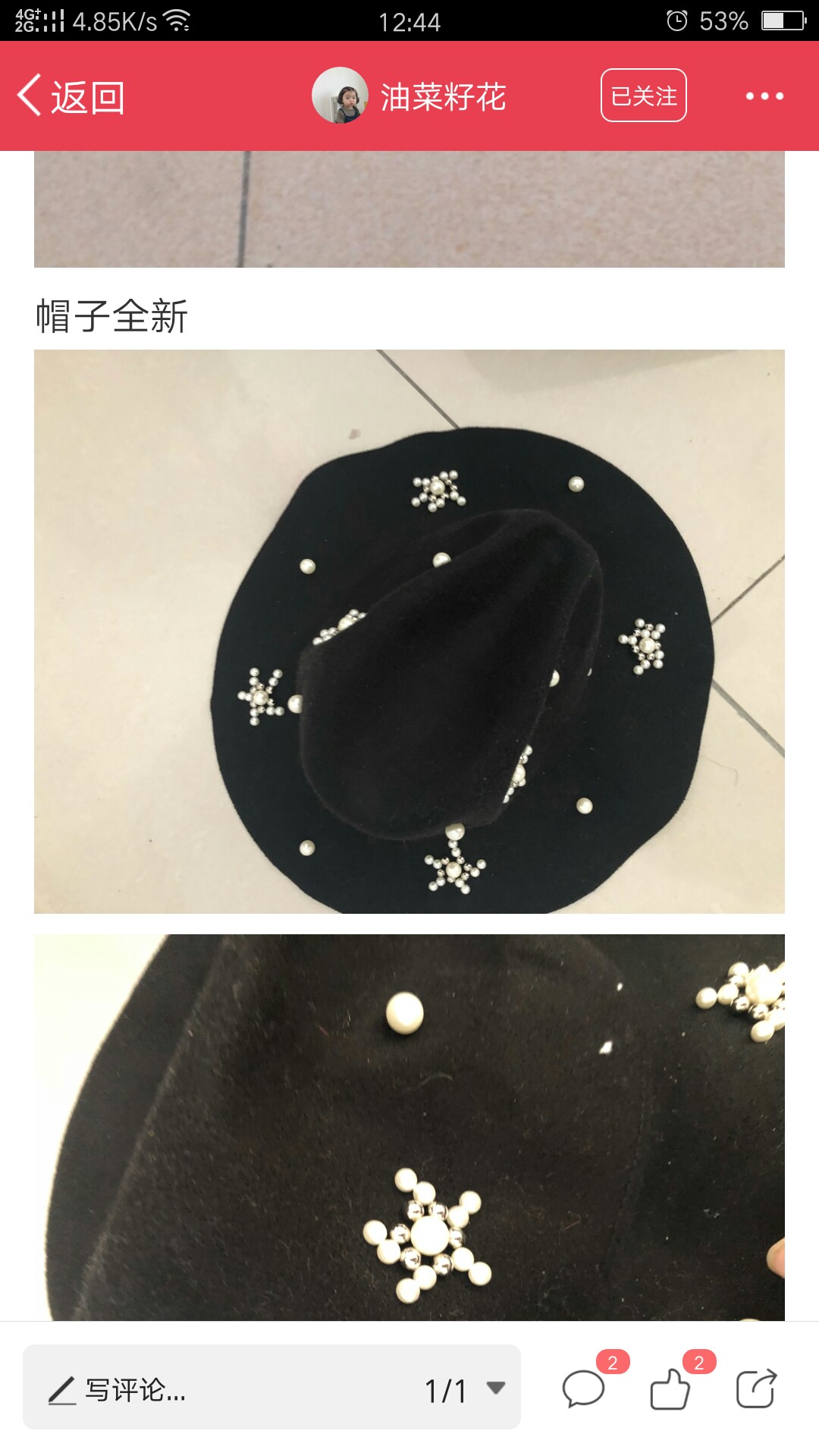Open the close-up pearl brooch photo
This screenshot has width=819, height=1456.
click(409, 1128)
